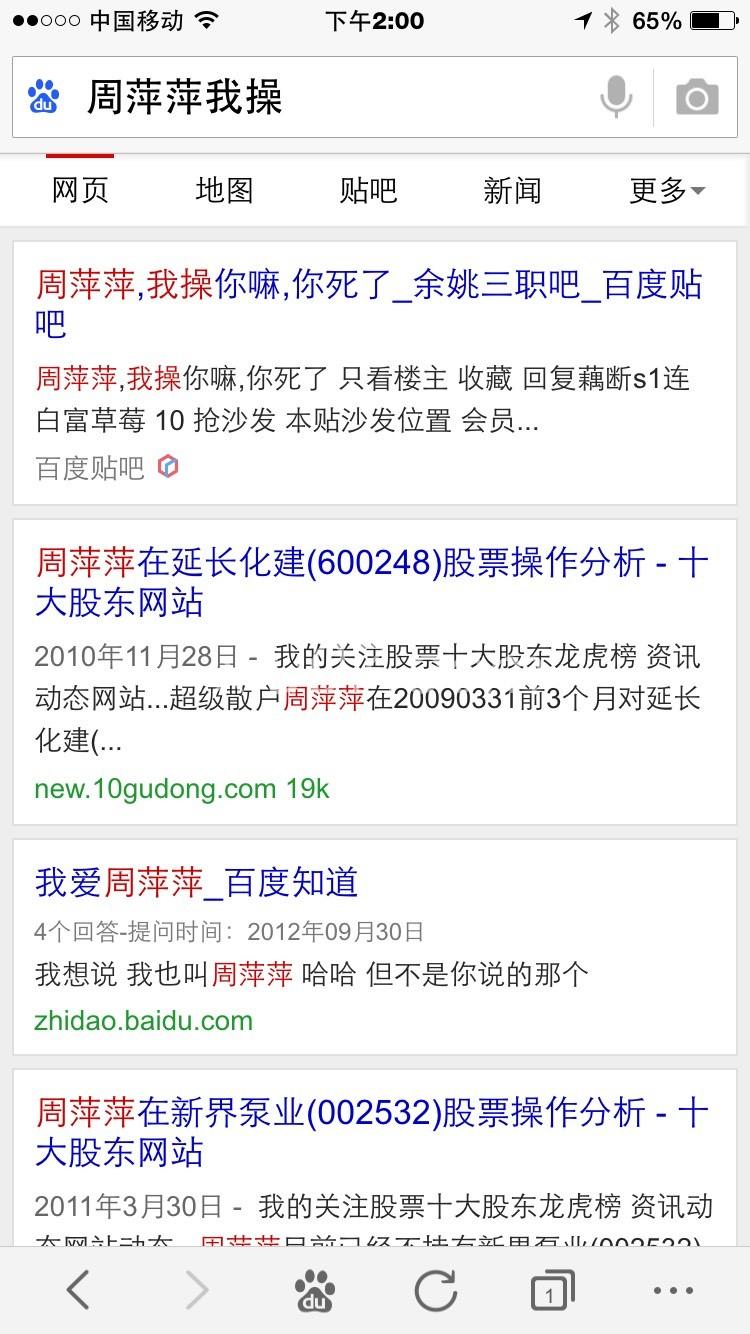Open the 延长化建(600248) stock analysis result
The width and height of the screenshot is (750, 1334).
coord(372,583)
